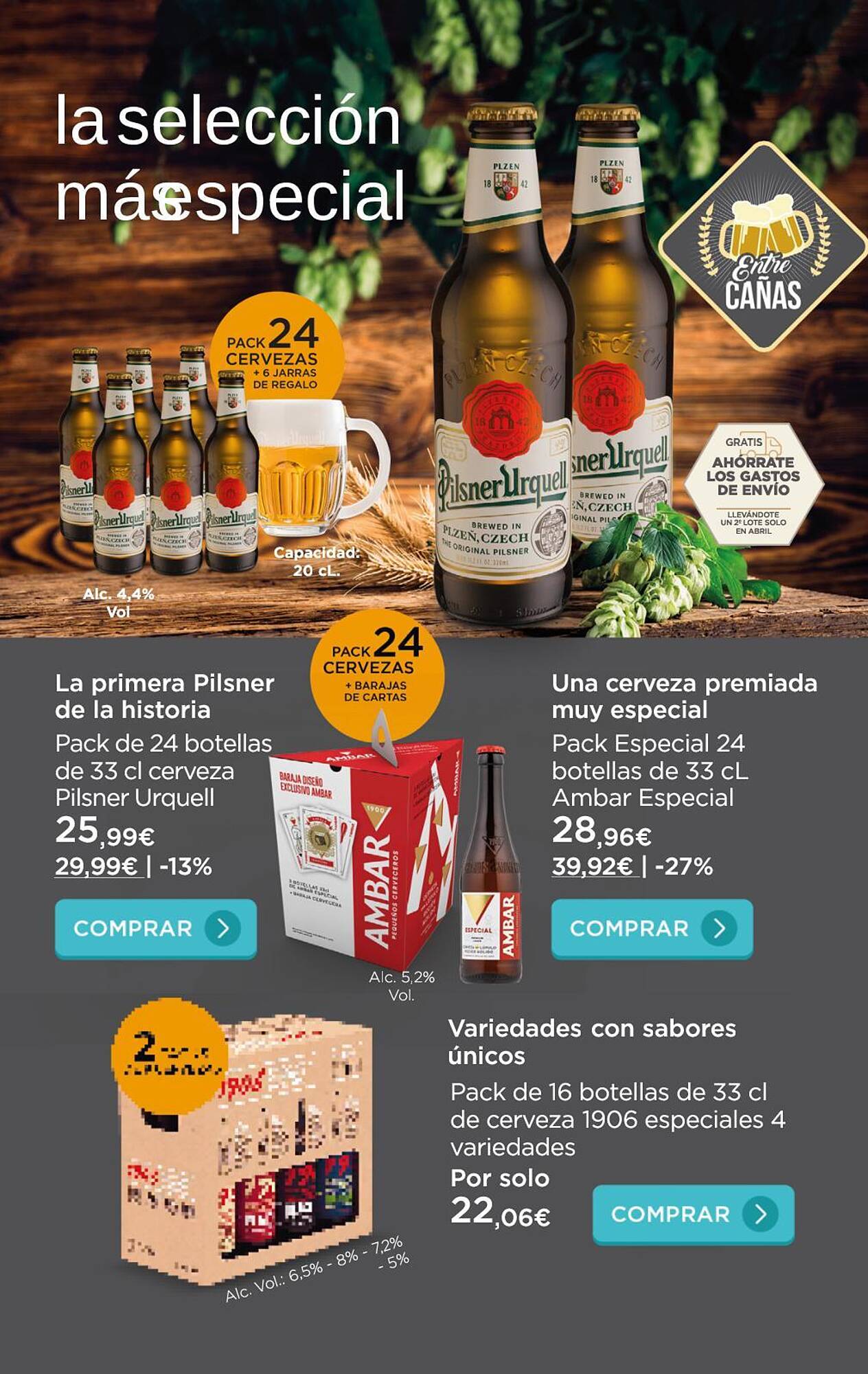
Task: Tap COMPRAR for the 1906 especiales pack
Action: [693, 1214]
